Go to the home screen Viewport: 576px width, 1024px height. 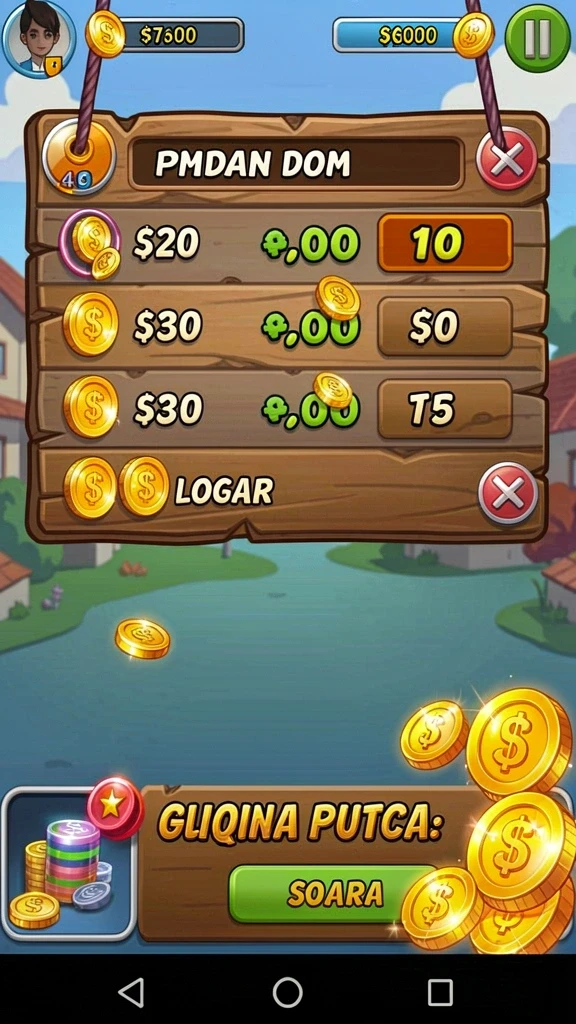point(287,993)
